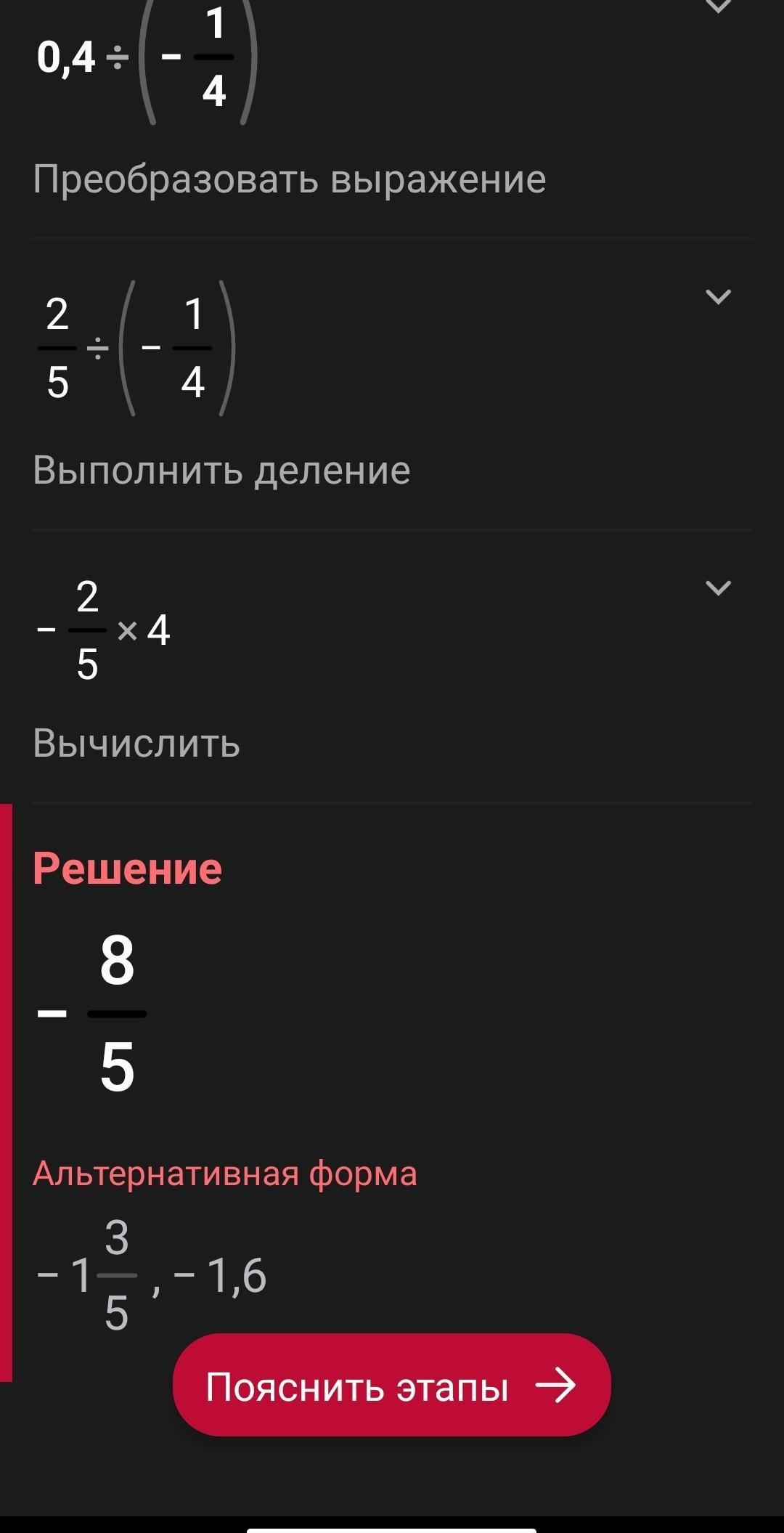Expand the 'Преобразовать выражение' step
The width and height of the screenshot is (784, 1533).
click(x=718, y=7)
